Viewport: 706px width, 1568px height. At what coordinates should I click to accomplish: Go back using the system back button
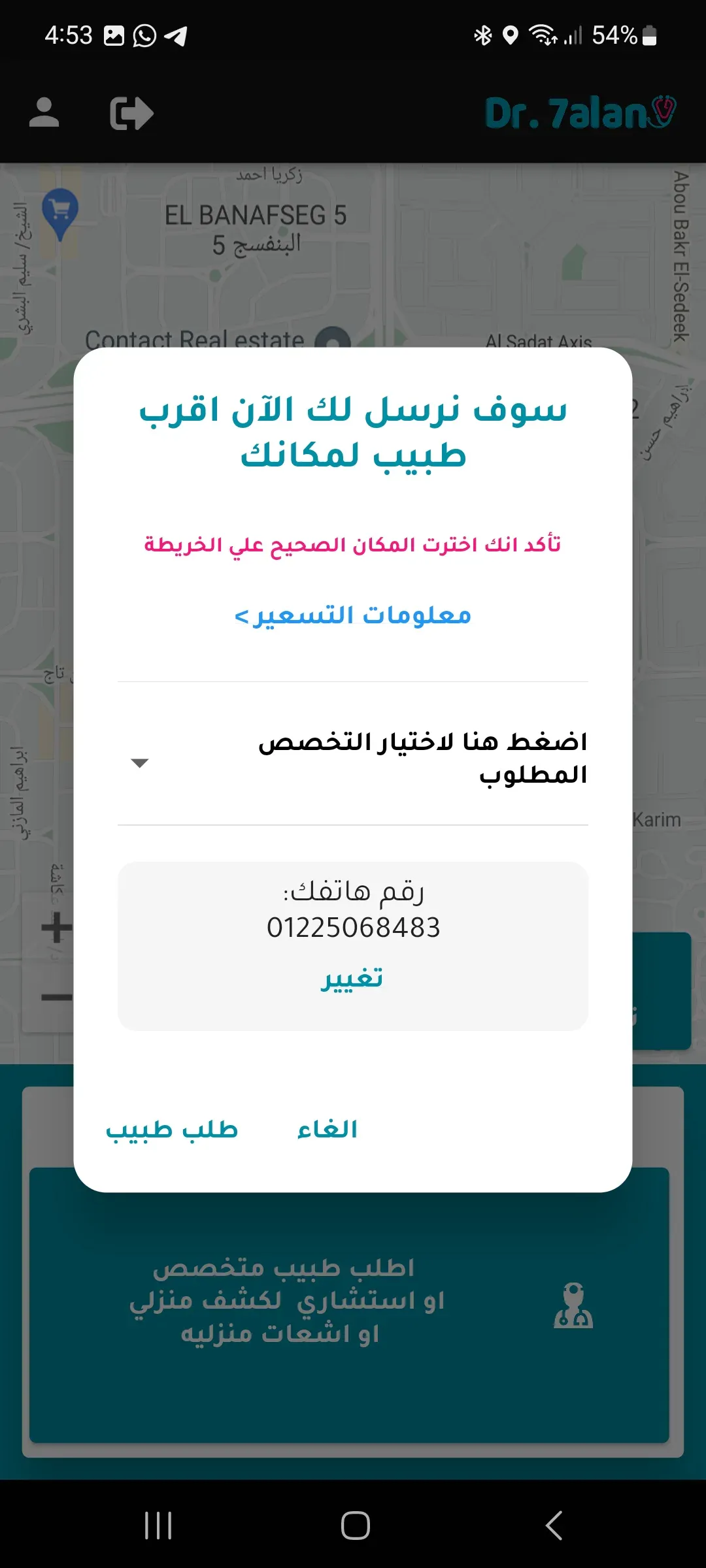[553, 1526]
